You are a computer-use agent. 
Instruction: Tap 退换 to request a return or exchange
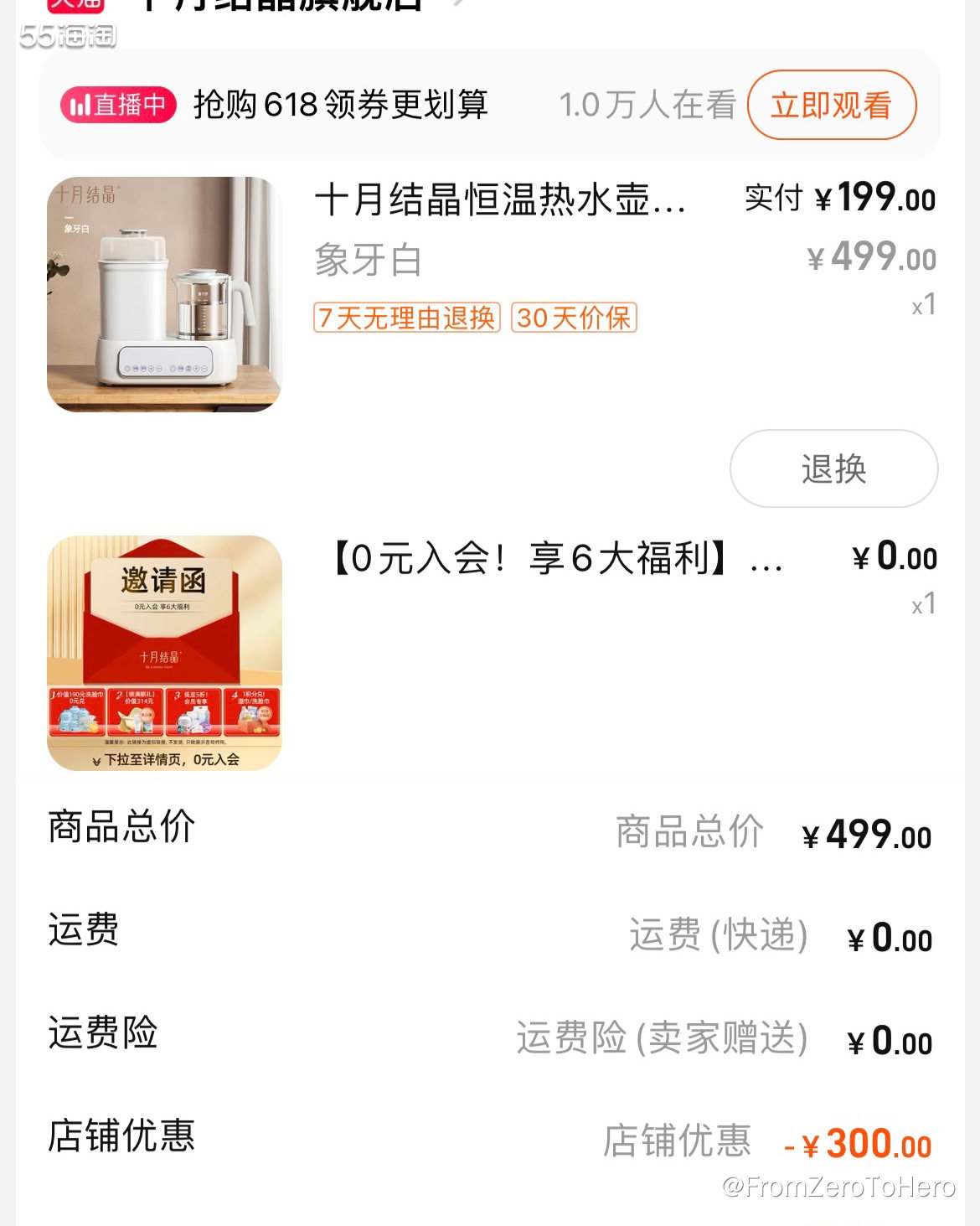(x=833, y=468)
